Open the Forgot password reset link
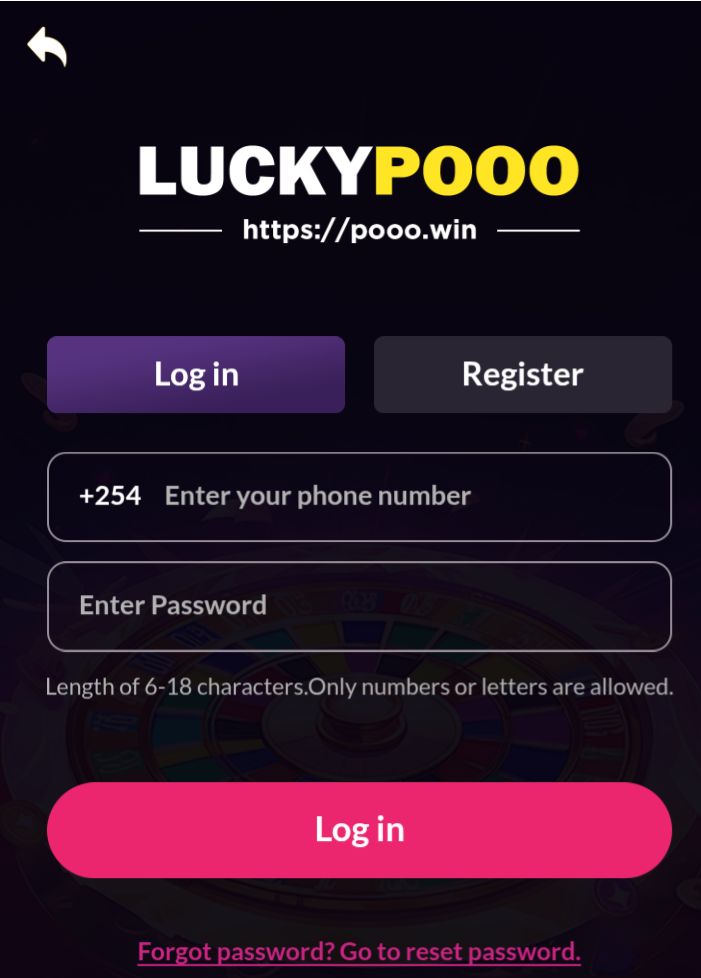The width and height of the screenshot is (701, 978). 359,950
